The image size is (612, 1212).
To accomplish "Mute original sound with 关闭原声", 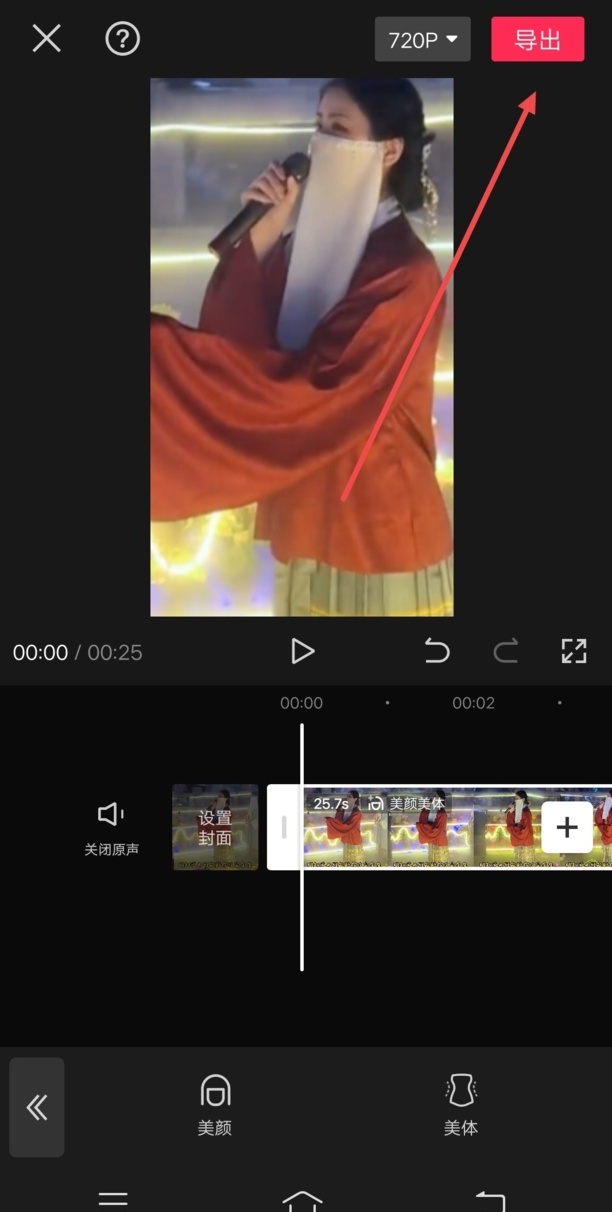I will pos(111,827).
